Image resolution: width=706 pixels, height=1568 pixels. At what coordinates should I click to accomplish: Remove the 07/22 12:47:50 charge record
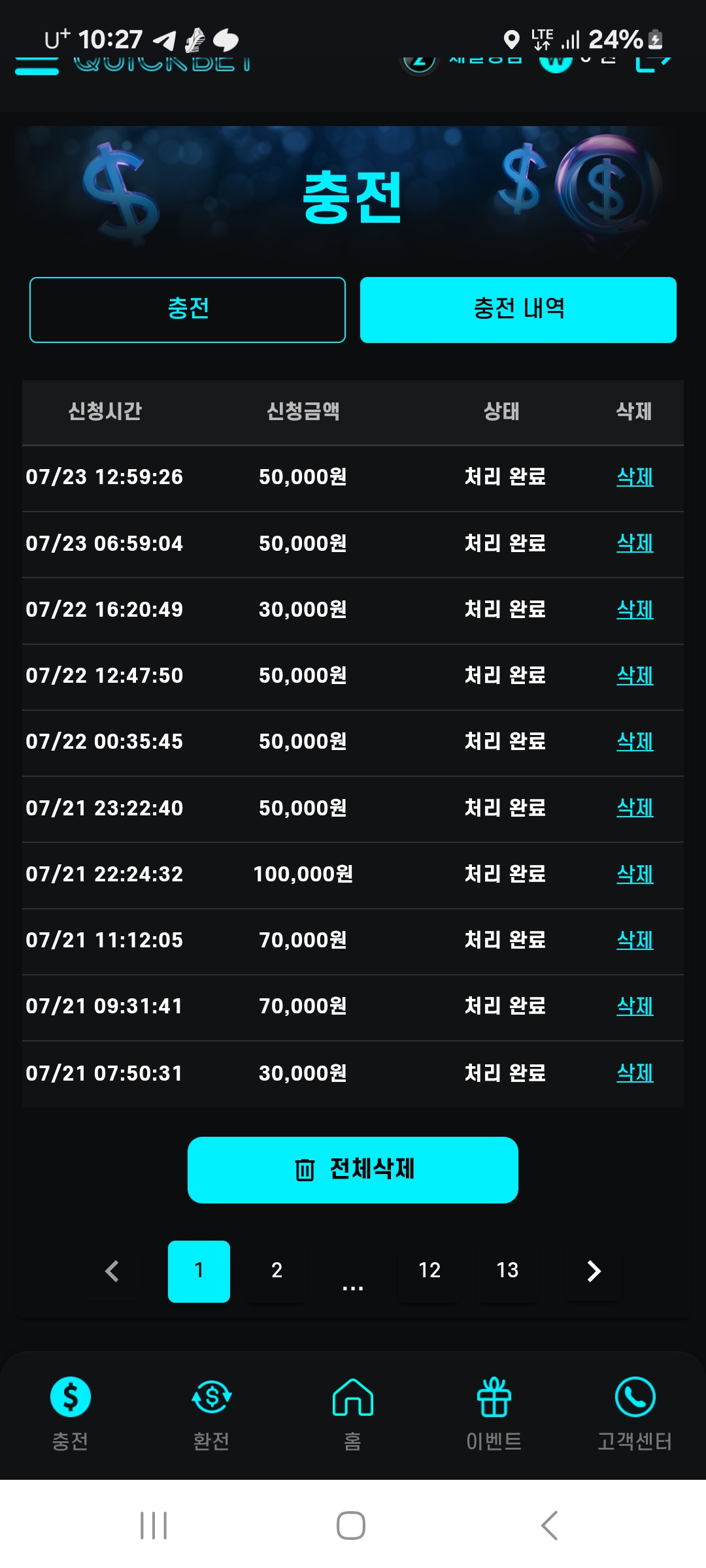(x=635, y=676)
